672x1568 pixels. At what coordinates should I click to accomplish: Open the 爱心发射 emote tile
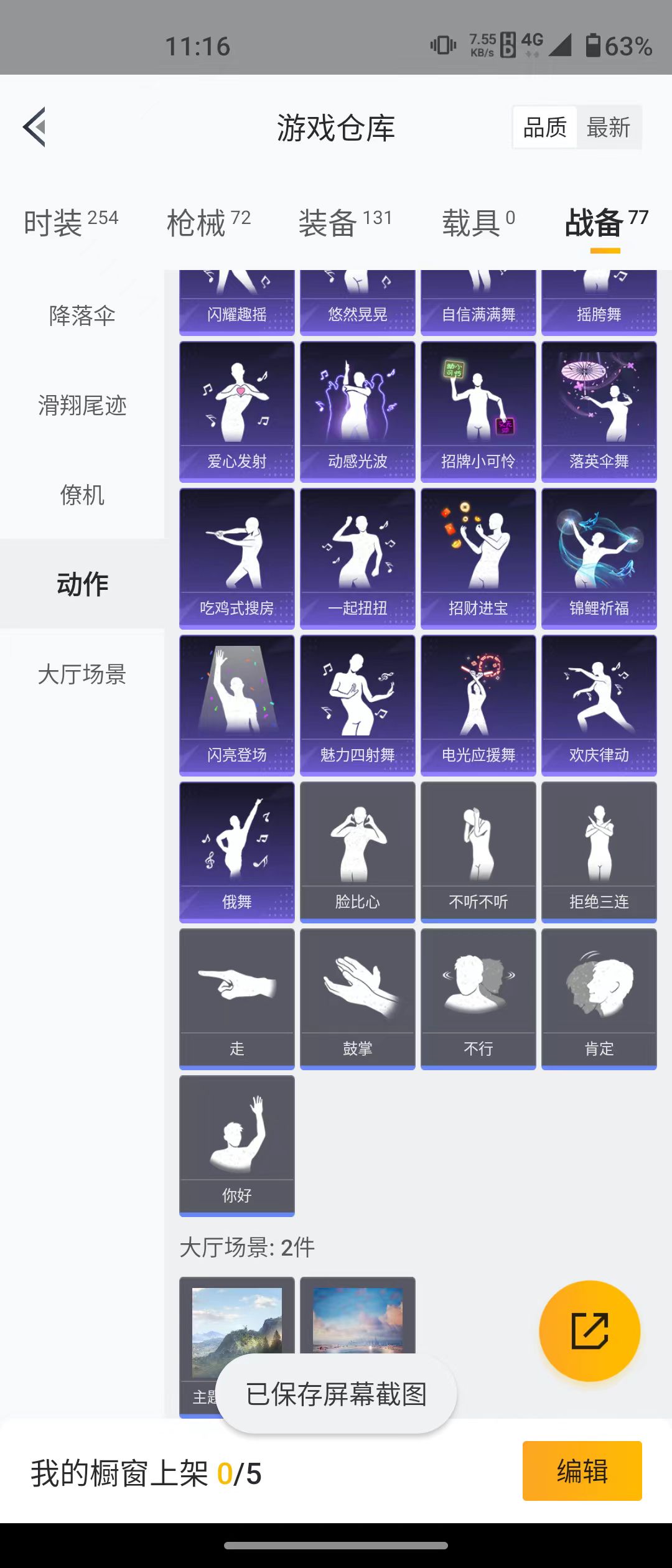(x=236, y=411)
